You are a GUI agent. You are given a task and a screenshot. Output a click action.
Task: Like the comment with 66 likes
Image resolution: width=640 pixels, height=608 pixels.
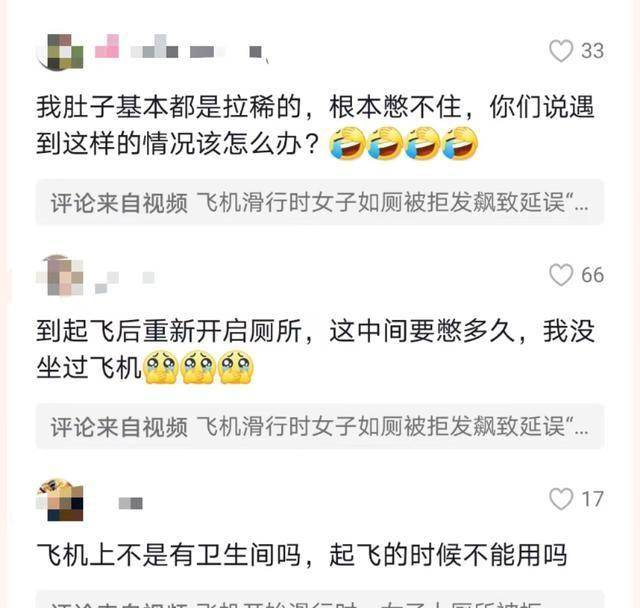pos(561,275)
